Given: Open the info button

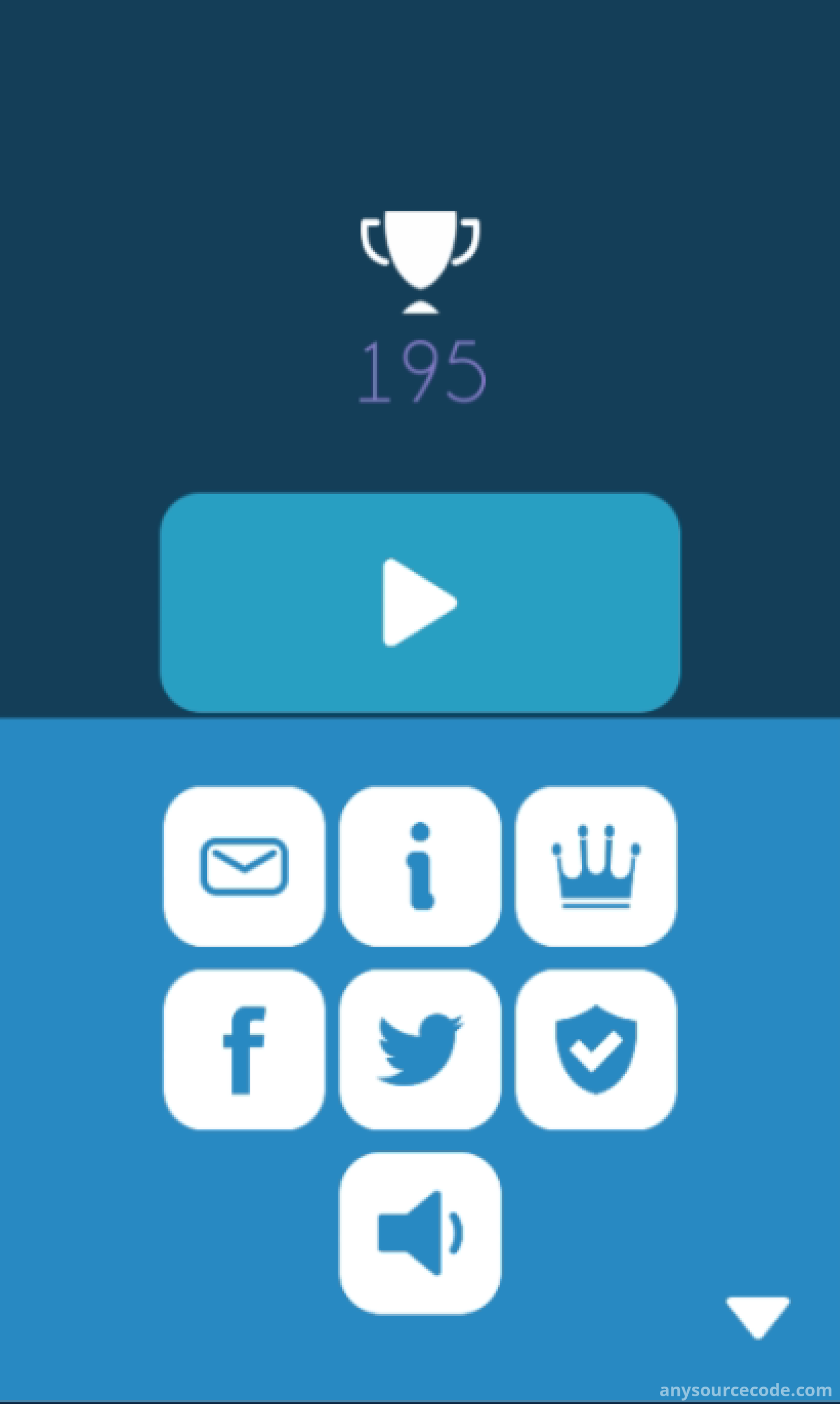Looking at the screenshot, I should pyautogui.click(x=420, y=866).
